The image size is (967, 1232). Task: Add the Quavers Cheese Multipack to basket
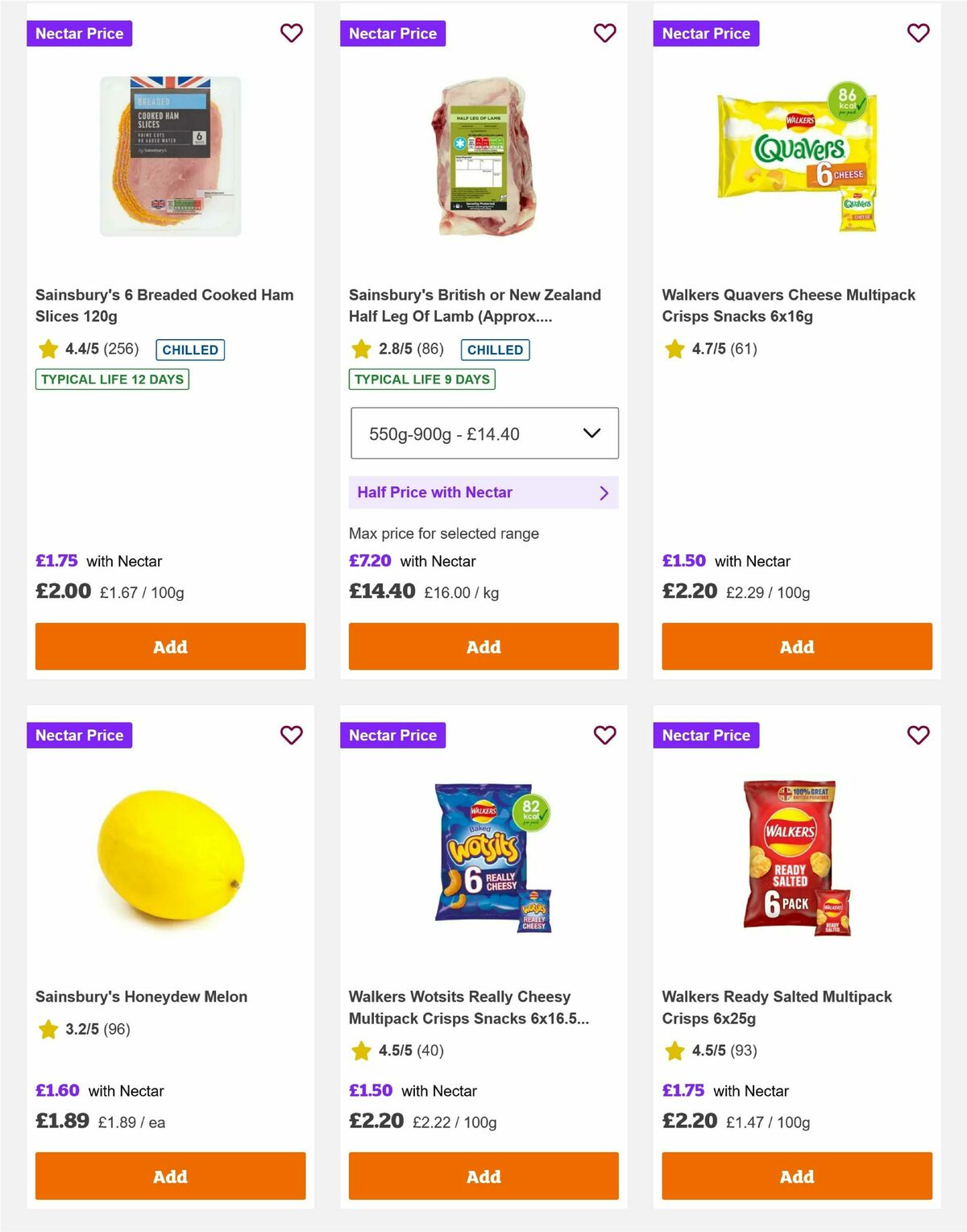pyautogui.click(x=796, y=646)
